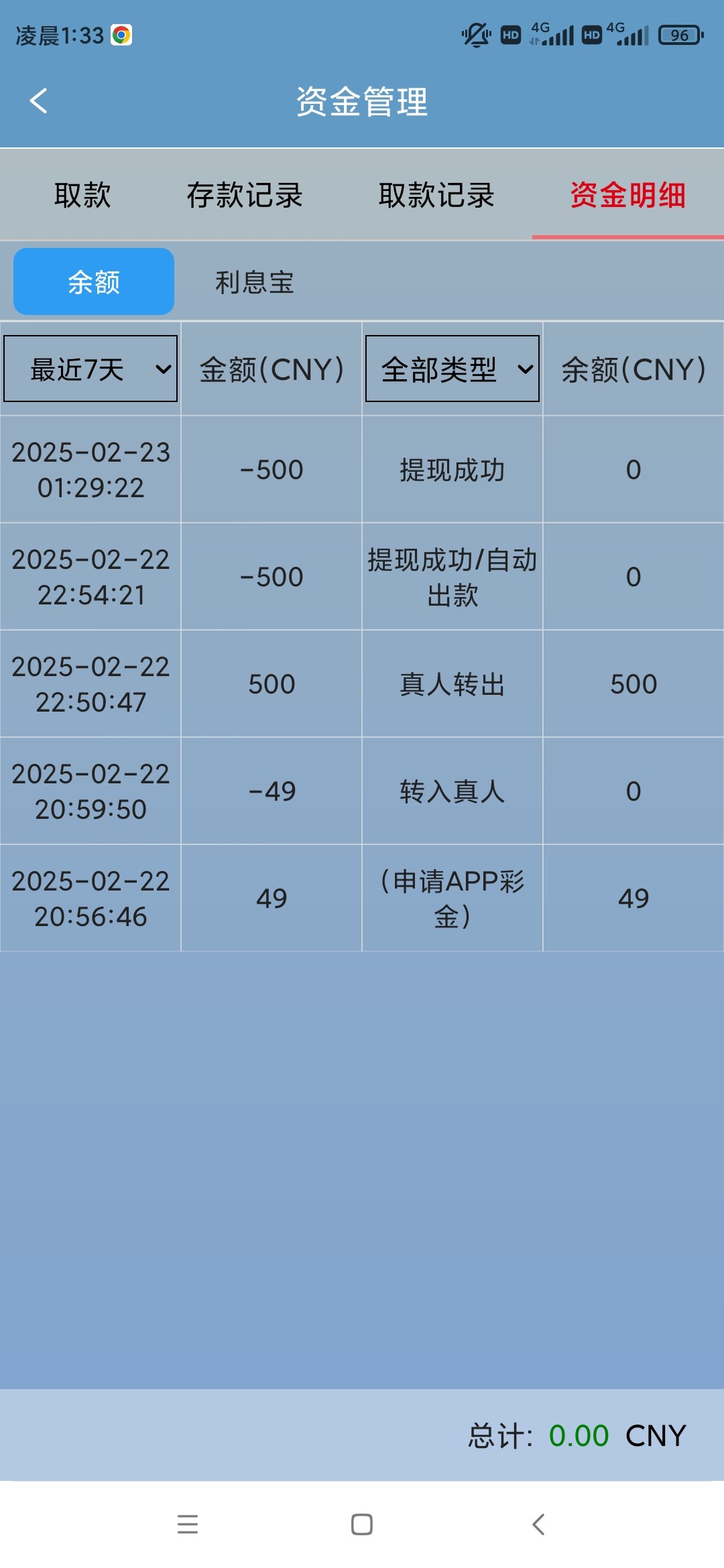The image size is (724, 1568).
Task: Switch to the 取款 tab
Action: (82, 195)
